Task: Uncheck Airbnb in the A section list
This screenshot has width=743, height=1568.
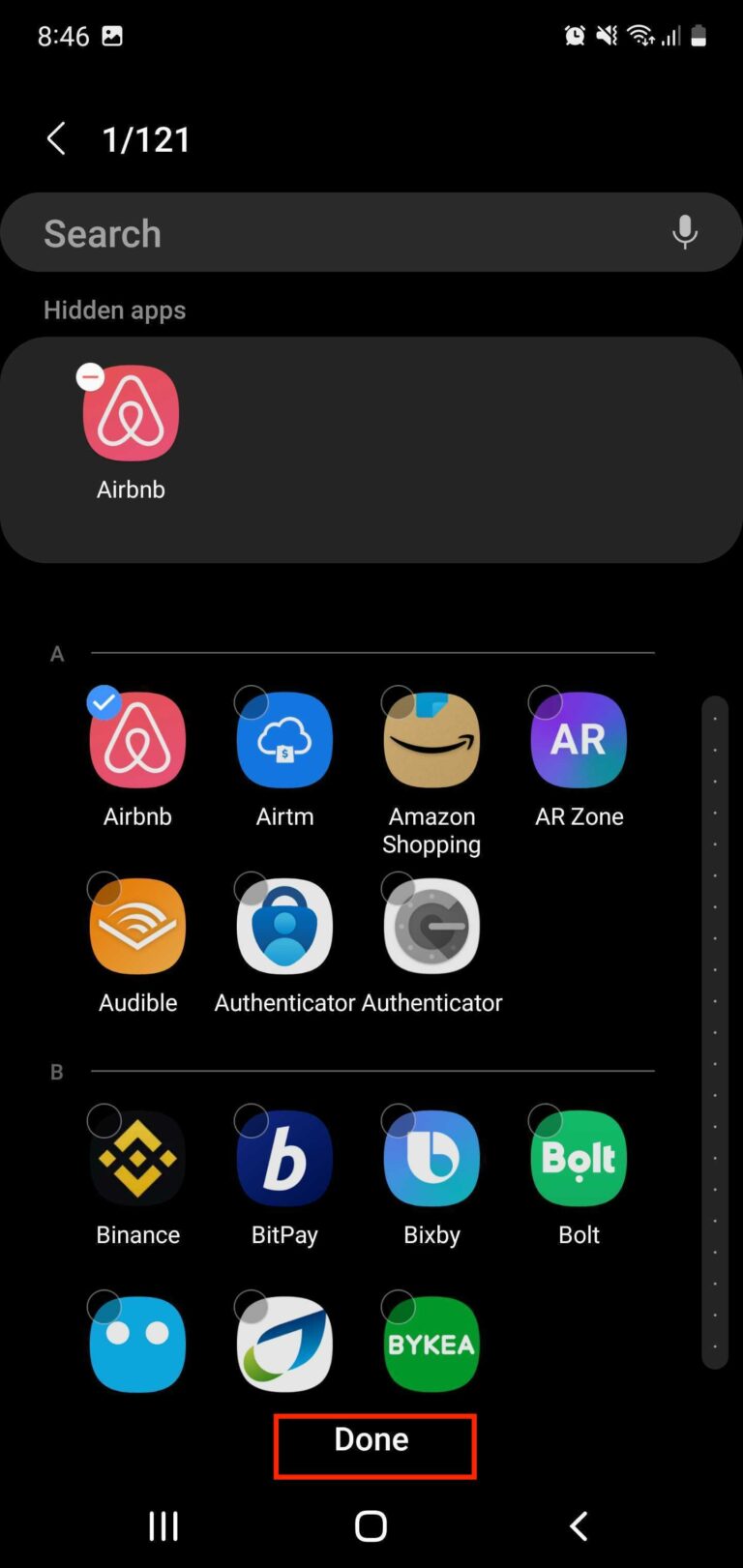Action: point(137,740)
